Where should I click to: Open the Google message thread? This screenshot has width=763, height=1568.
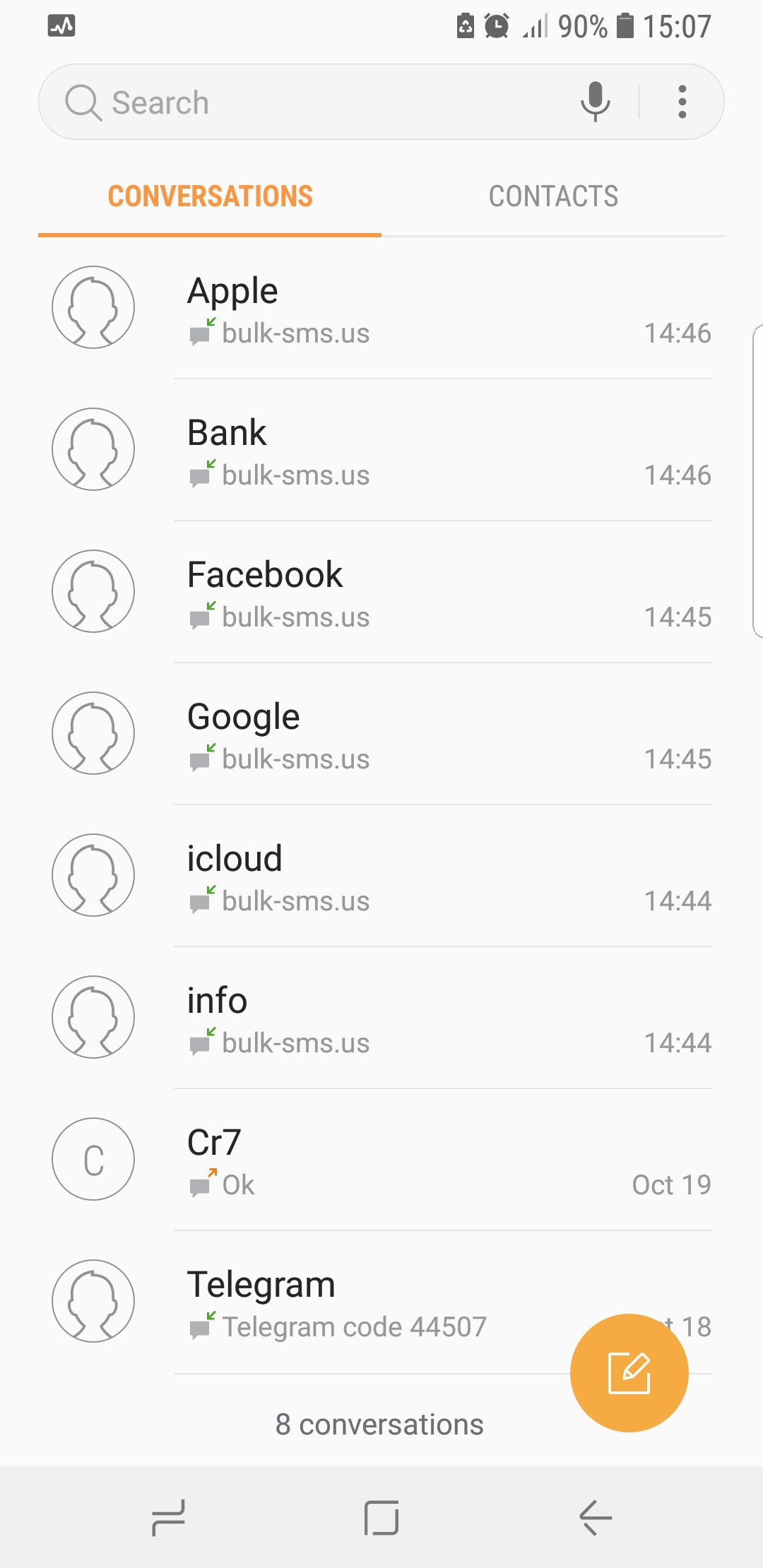(381, 735)
